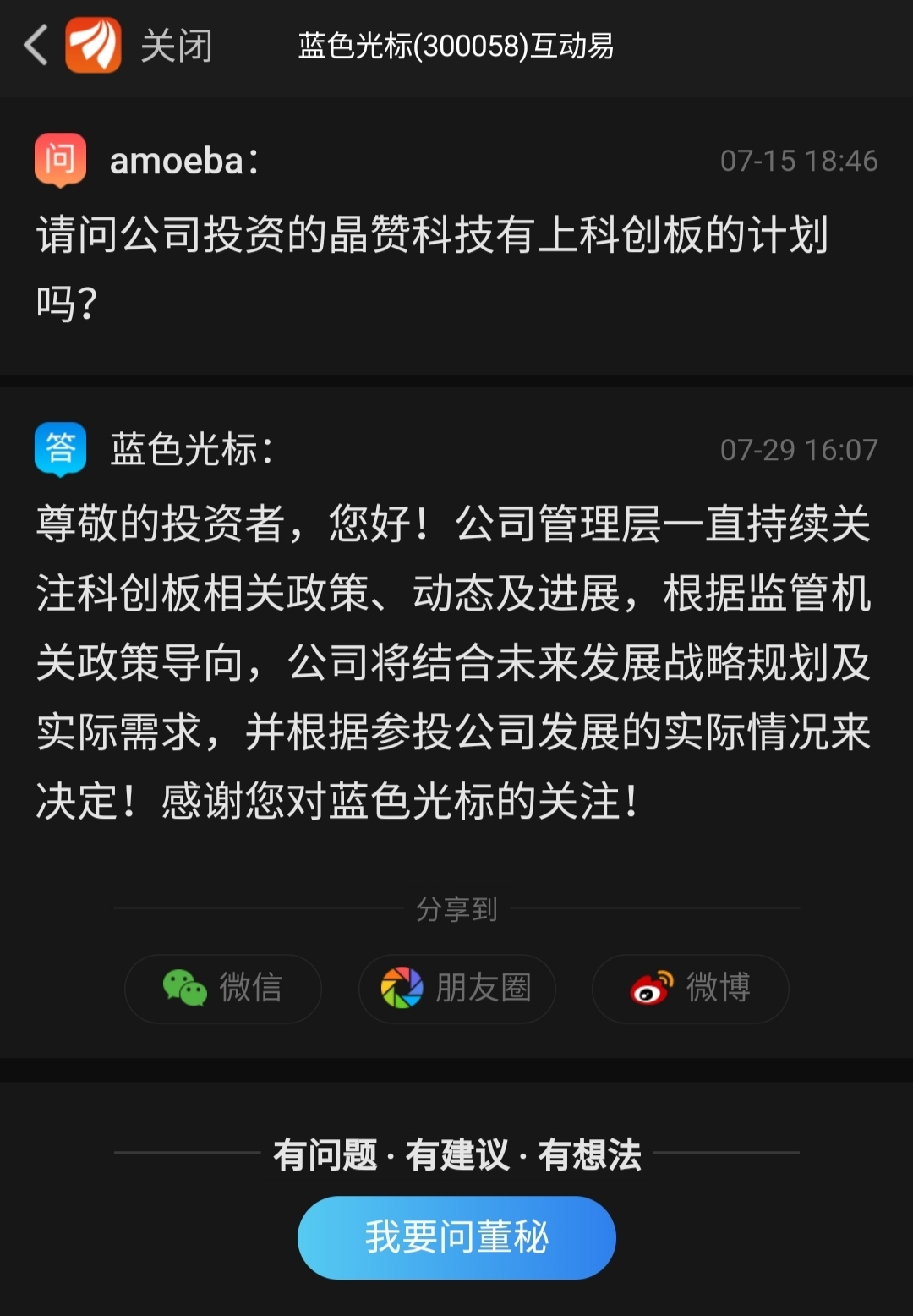
Task: Tap the title 蓝色光标(300058)互动易
Action: pyautogui.click(x=456, y=48)
